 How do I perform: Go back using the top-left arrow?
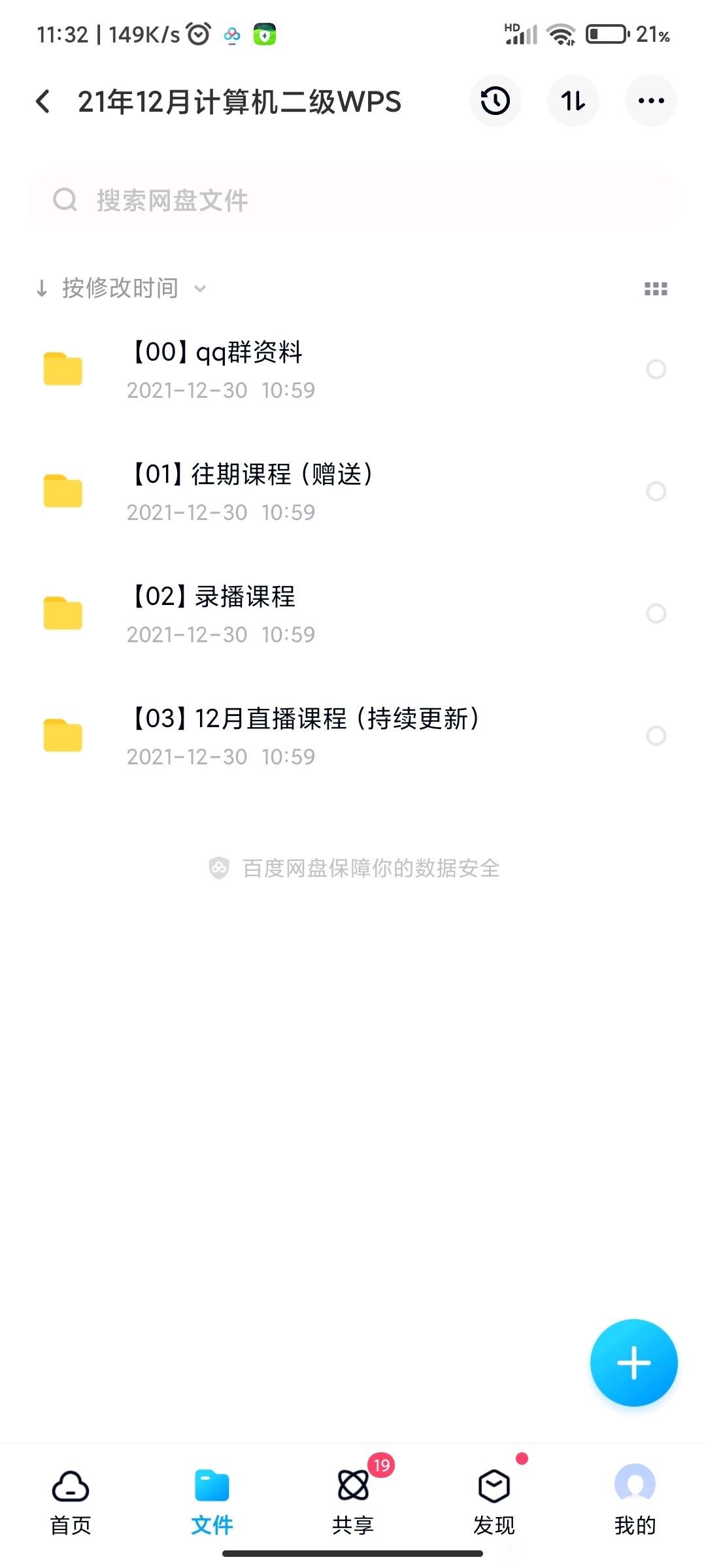pyautogui.click(x=43, y=101)
